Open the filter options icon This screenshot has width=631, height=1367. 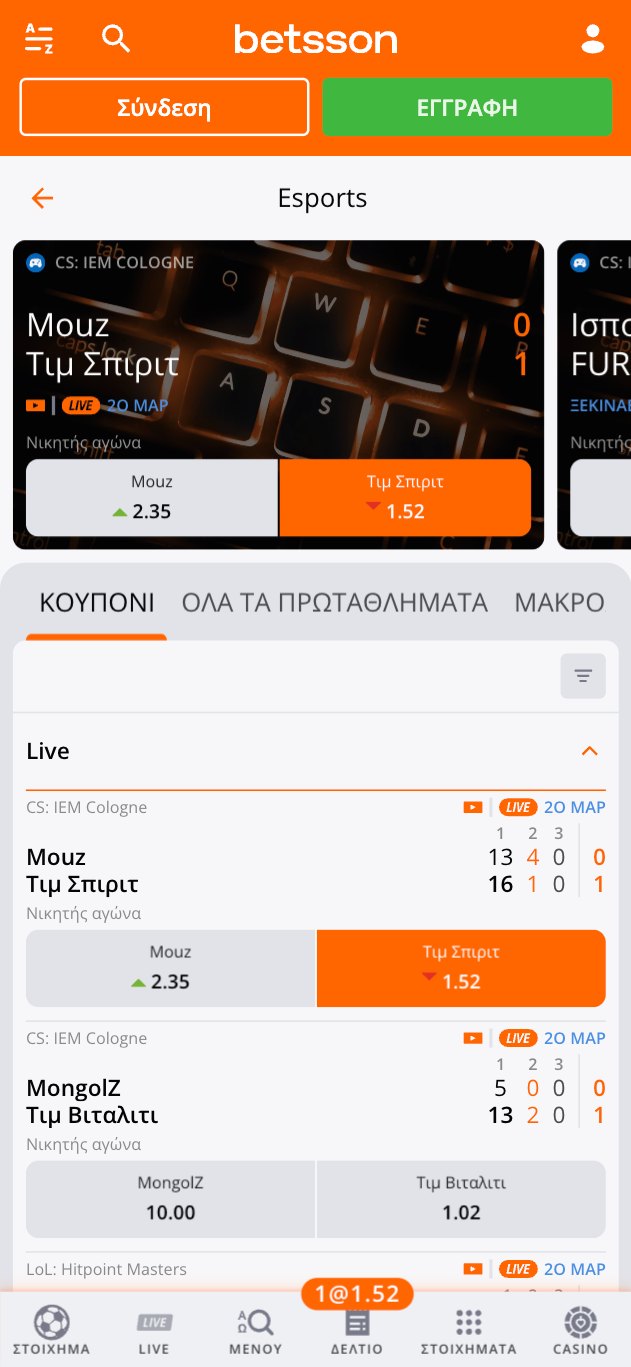(x=583, y=677)
